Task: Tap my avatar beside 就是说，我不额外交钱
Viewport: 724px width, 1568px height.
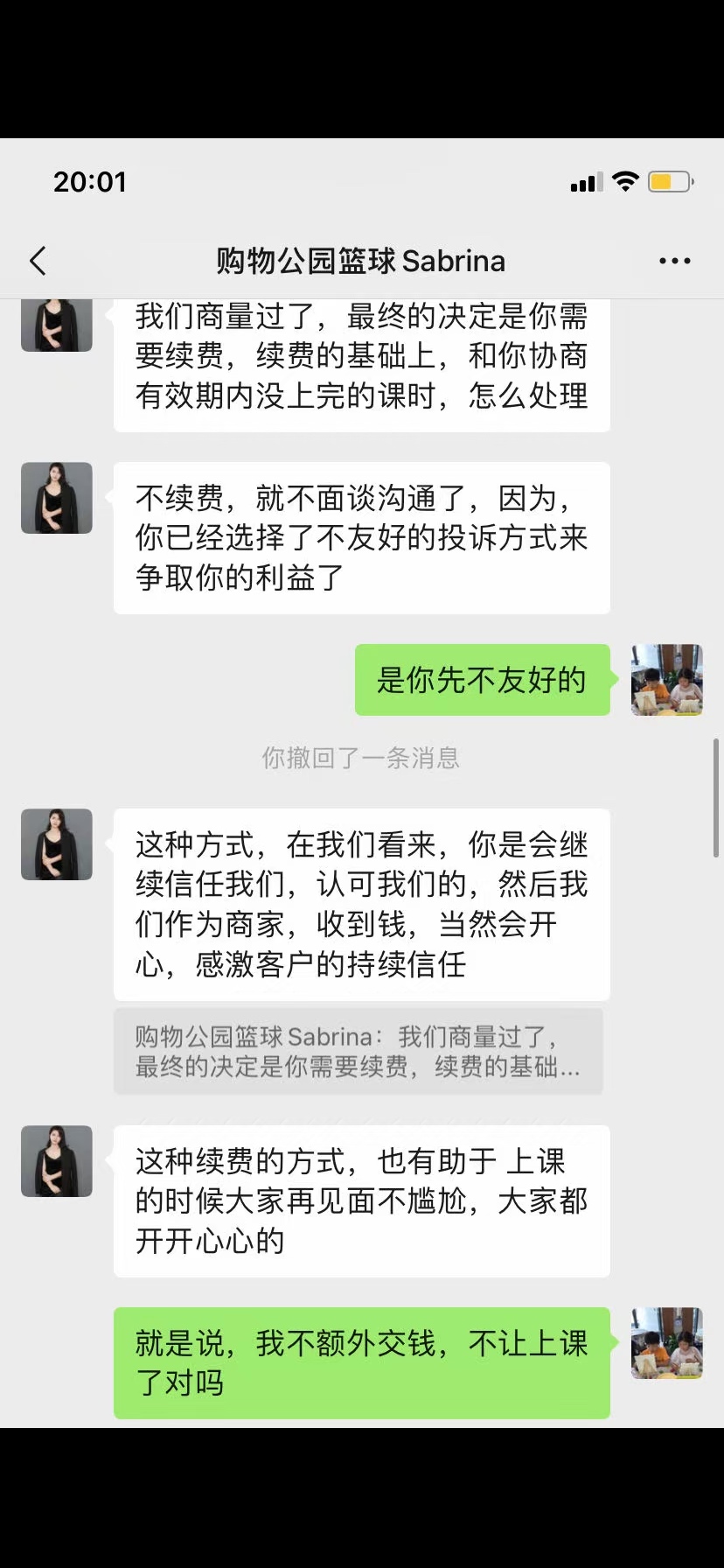Action: [666, 1343]
